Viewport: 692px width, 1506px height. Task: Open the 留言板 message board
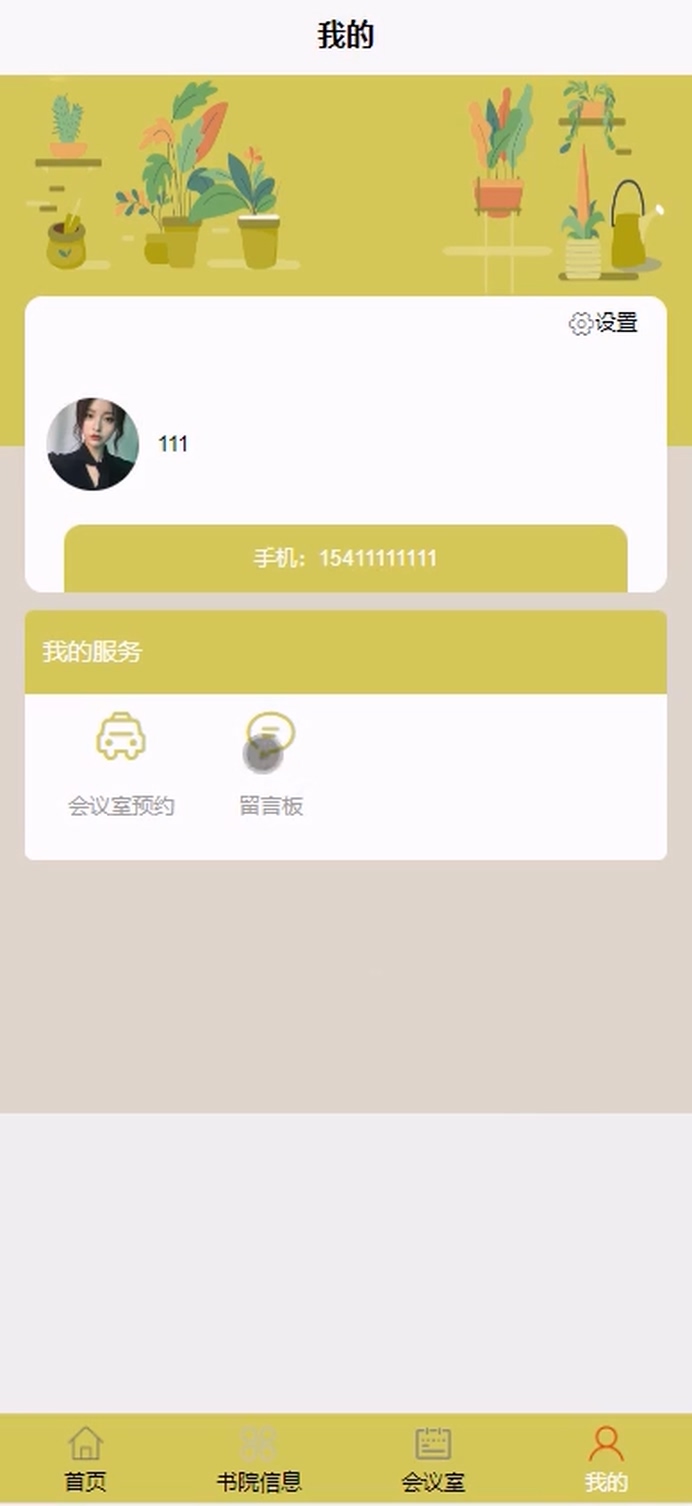[x=271, y=760]
